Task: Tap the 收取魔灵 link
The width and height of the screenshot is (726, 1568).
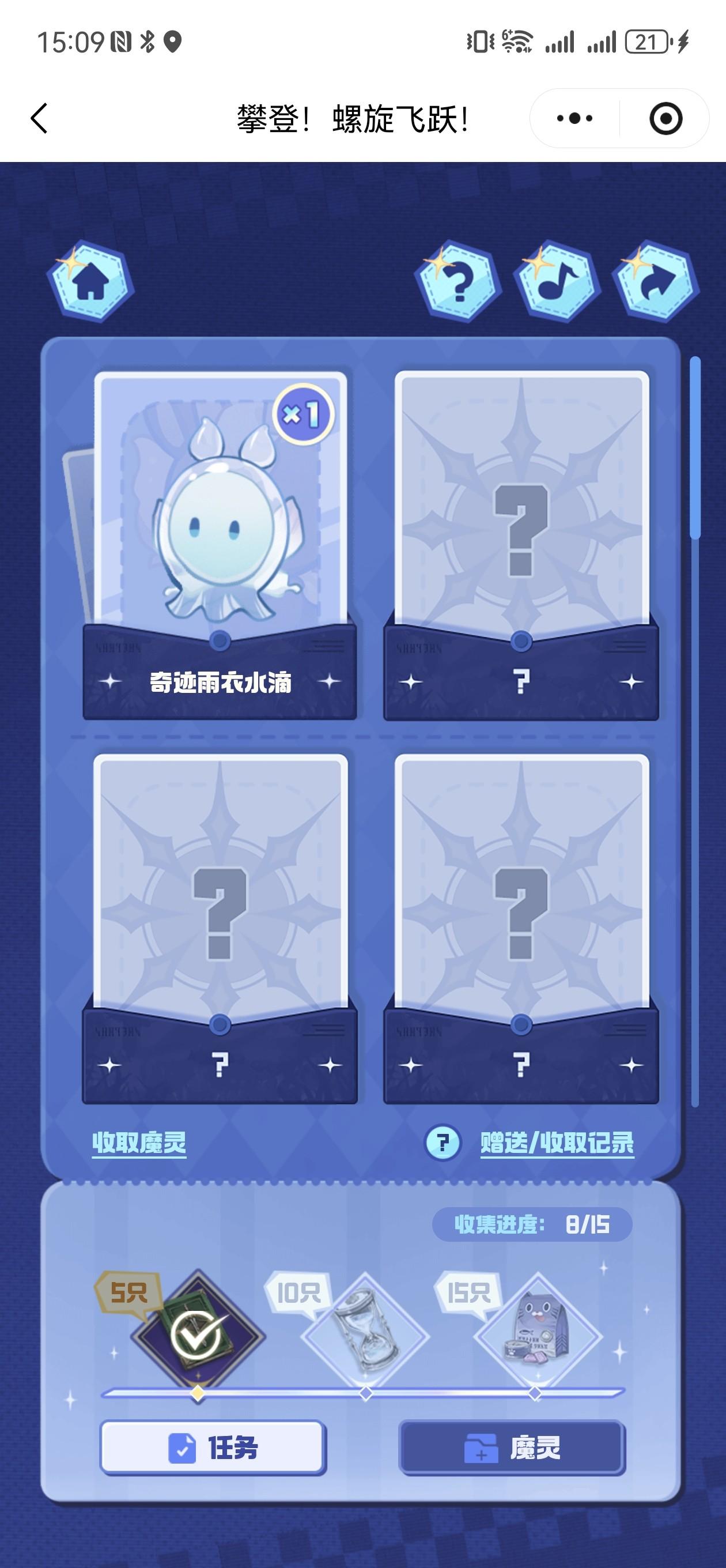Action: click(x=139, y=1143)
